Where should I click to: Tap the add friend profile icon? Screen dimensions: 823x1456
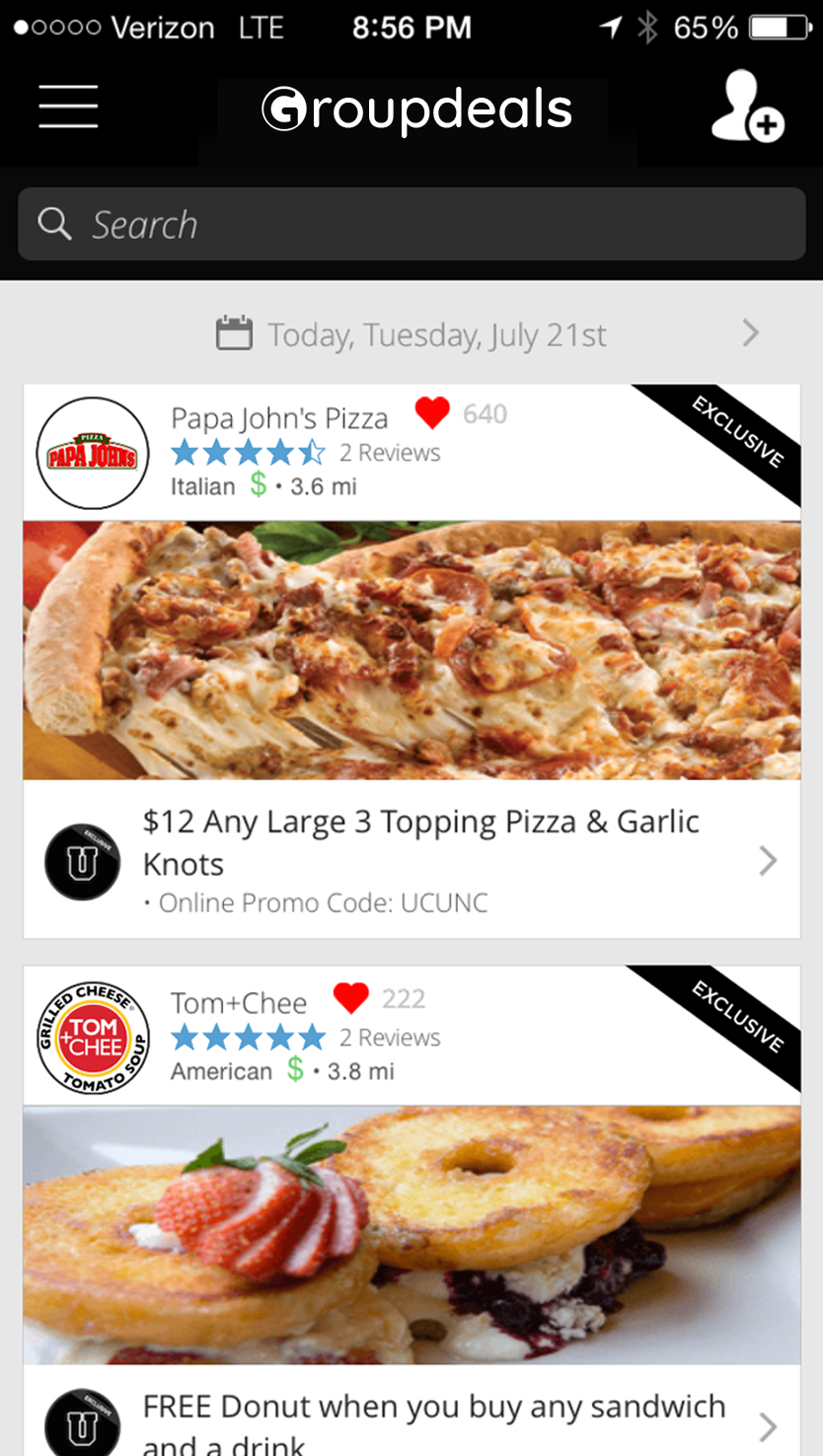[746, 107]
